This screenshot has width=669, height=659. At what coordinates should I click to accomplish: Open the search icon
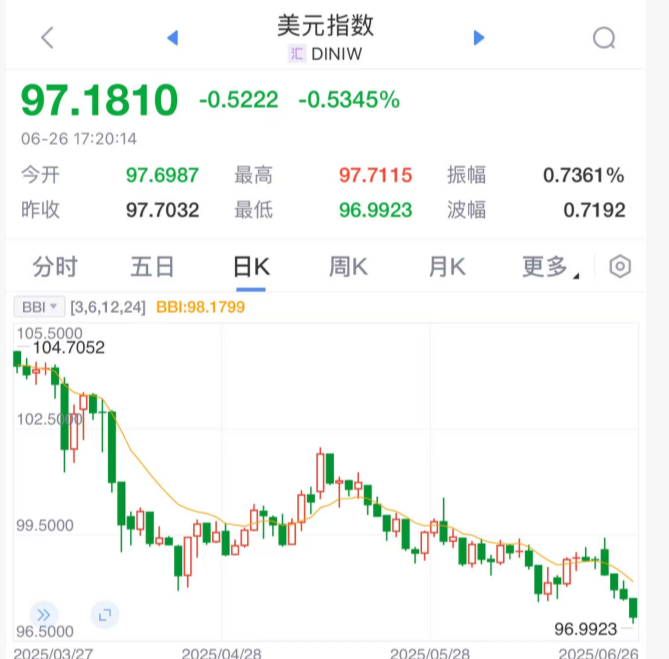coord(604,38)
